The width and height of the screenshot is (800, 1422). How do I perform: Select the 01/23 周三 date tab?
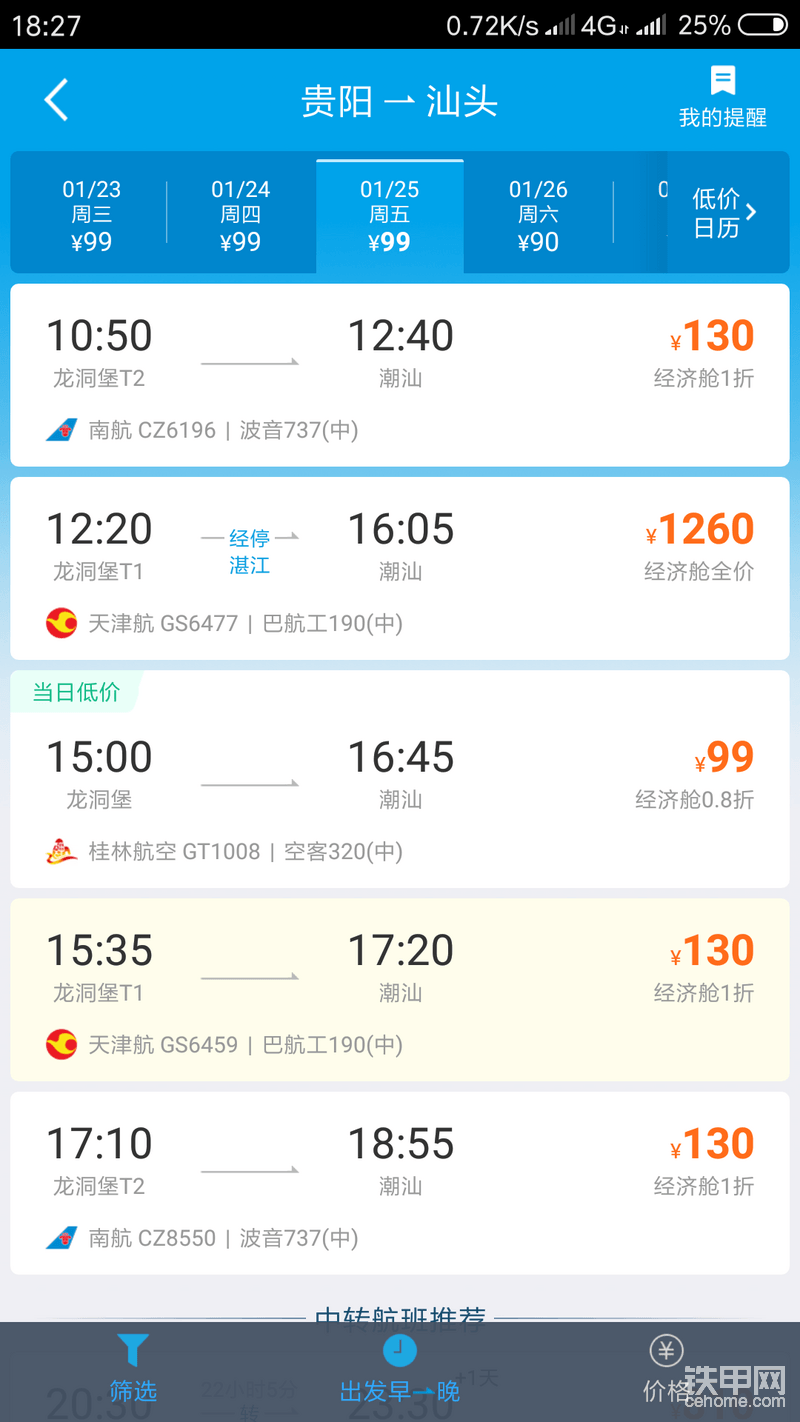[x=91, y=214]
